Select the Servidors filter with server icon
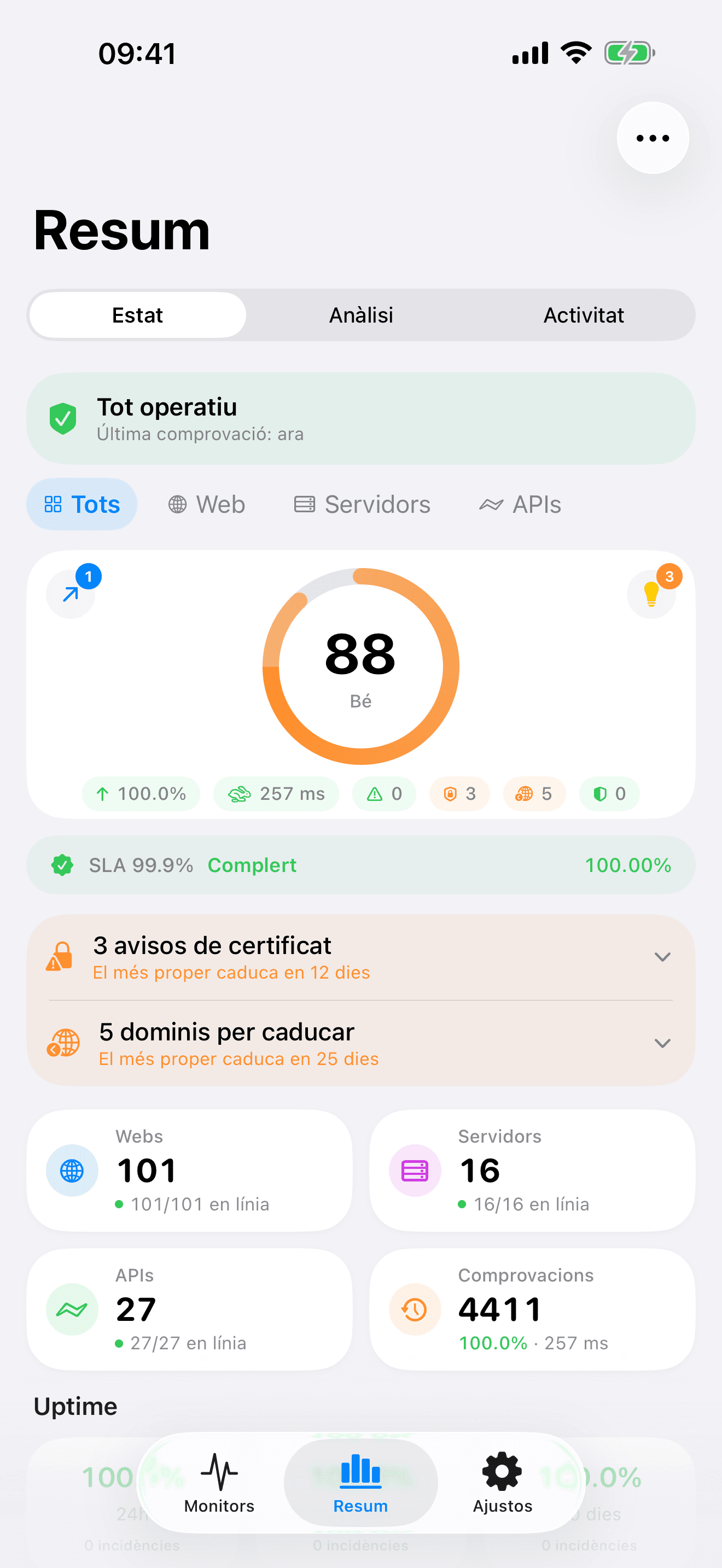722x1568 pixels. 362,504
